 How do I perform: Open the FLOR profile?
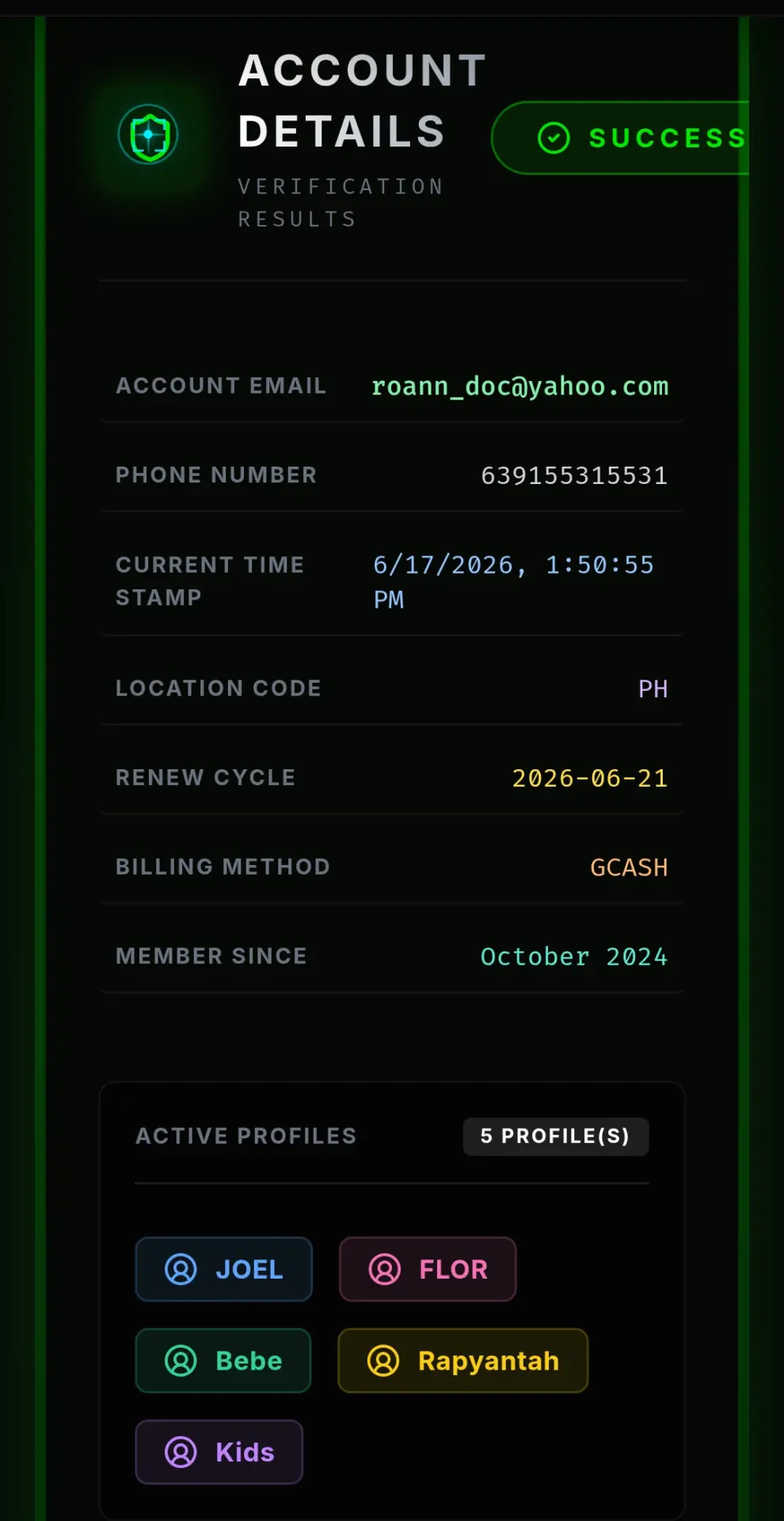428,1269
